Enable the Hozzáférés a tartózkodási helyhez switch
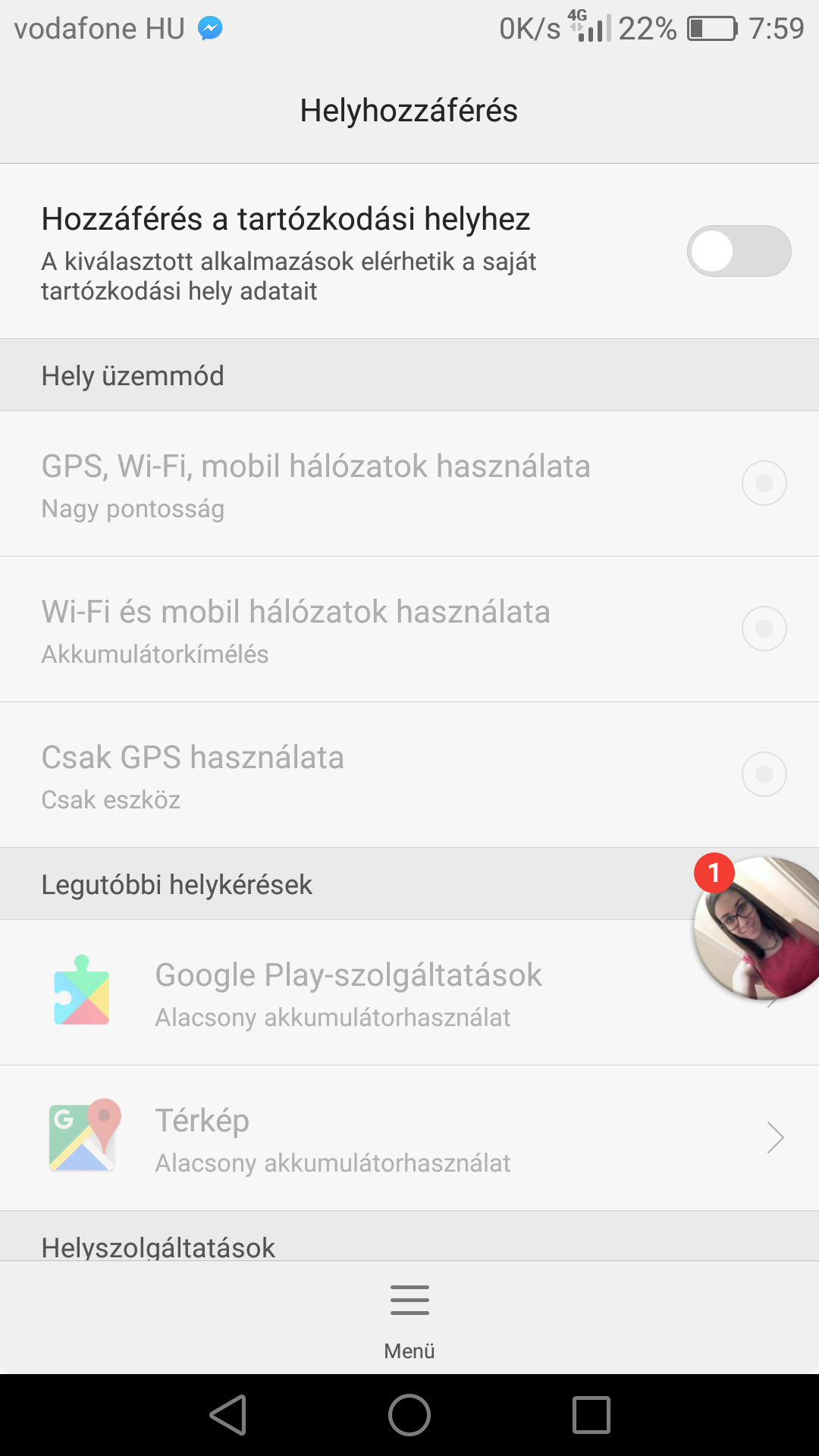The width and height of the screenshot is (819, 1456). (739, 251)
